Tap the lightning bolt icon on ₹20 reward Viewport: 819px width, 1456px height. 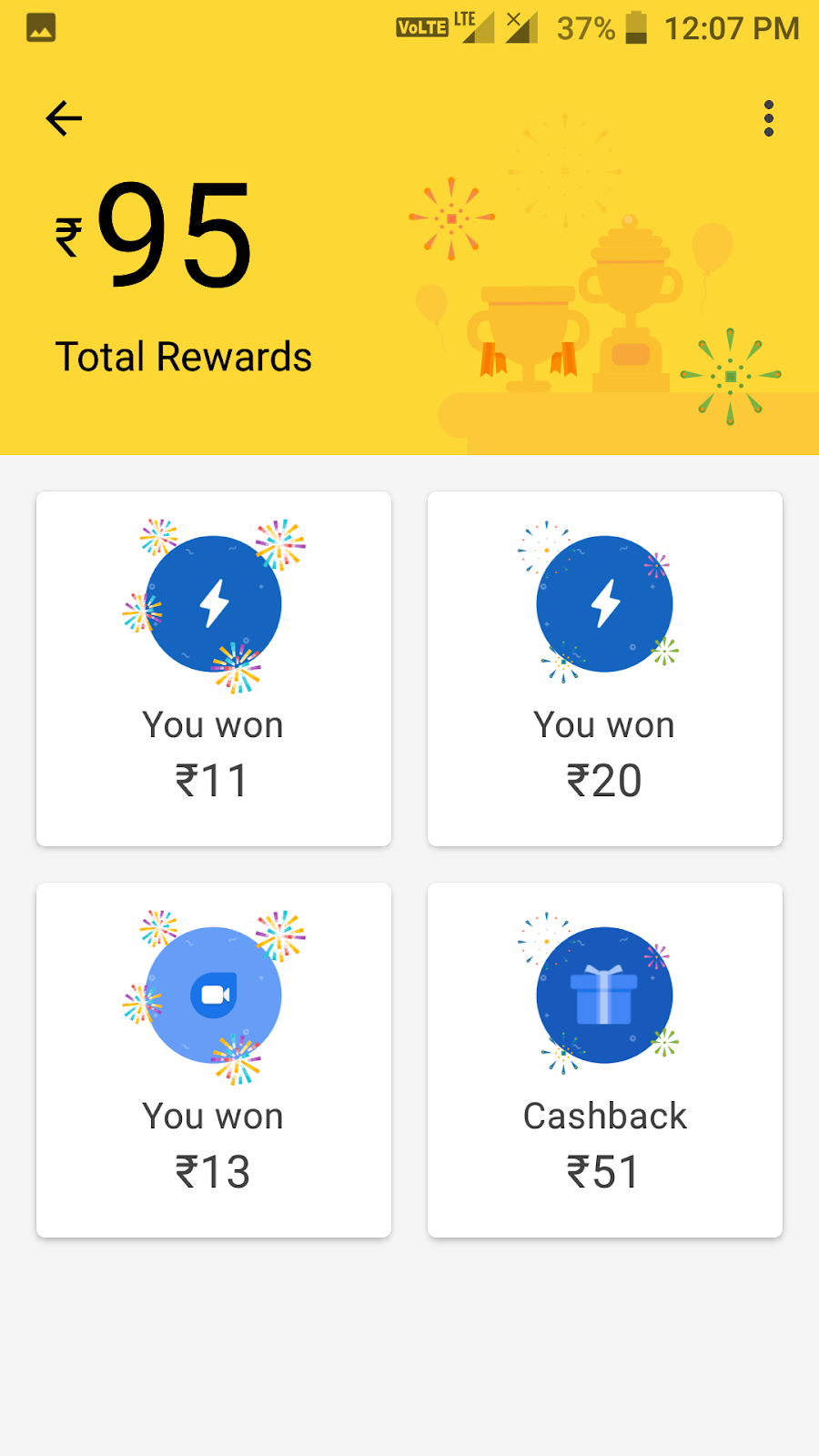pos(604,602)
